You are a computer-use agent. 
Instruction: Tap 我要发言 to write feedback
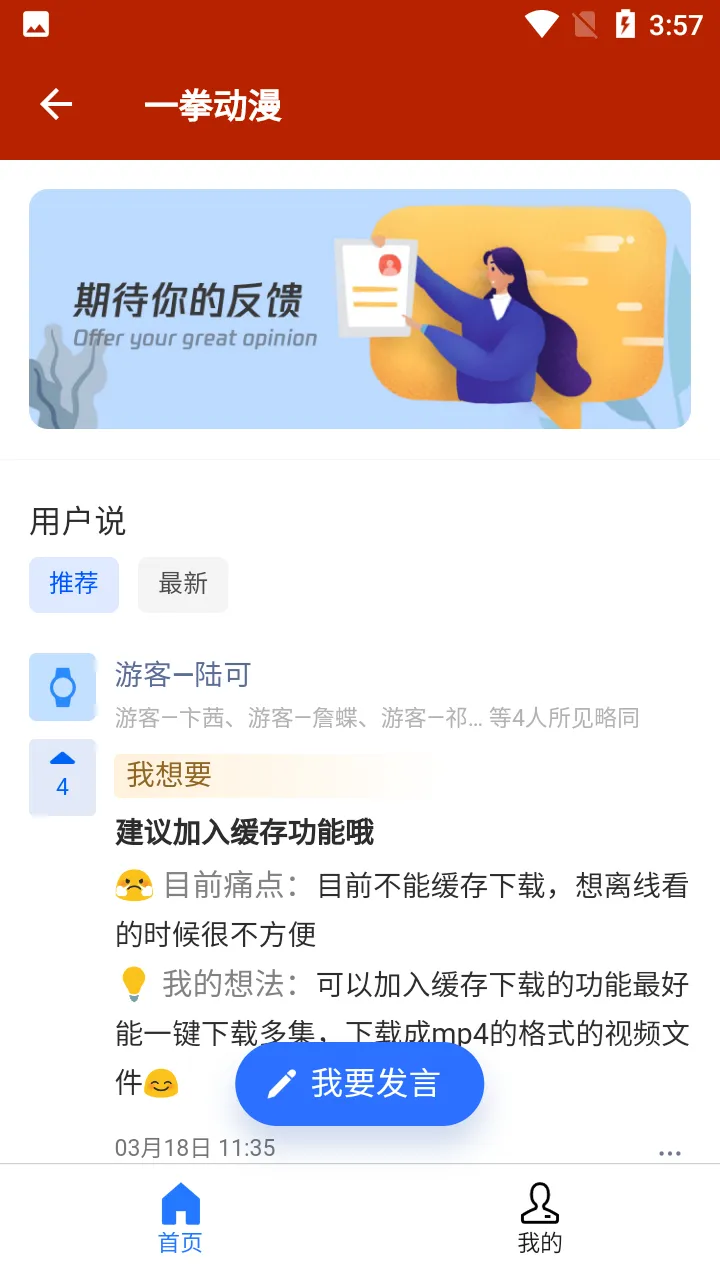[360, 1084]
